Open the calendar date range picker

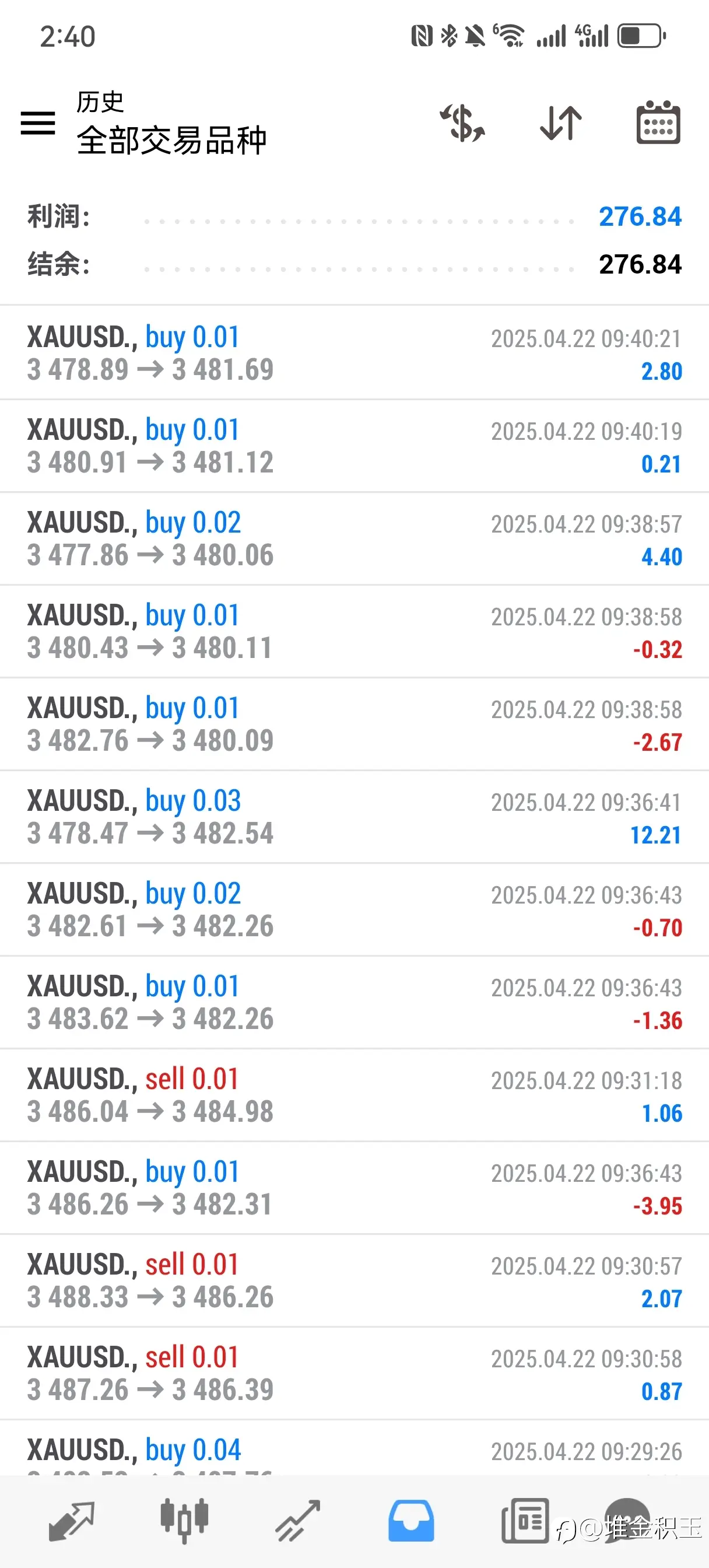658,123
